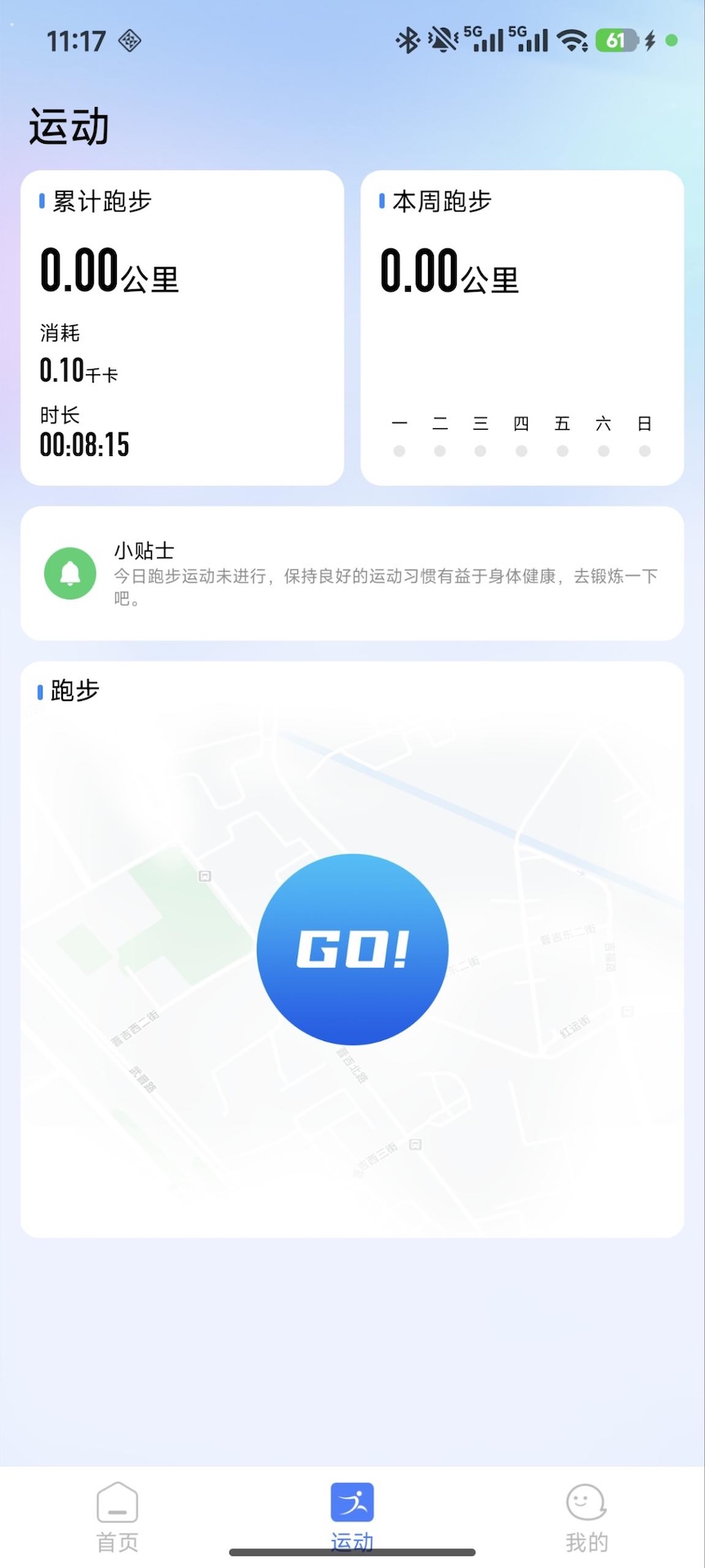Image resolution: width=705 pixels, height=1568 pixels.
Task: Click the Wi-Fi icon in status bar
Action: (573, 38)
